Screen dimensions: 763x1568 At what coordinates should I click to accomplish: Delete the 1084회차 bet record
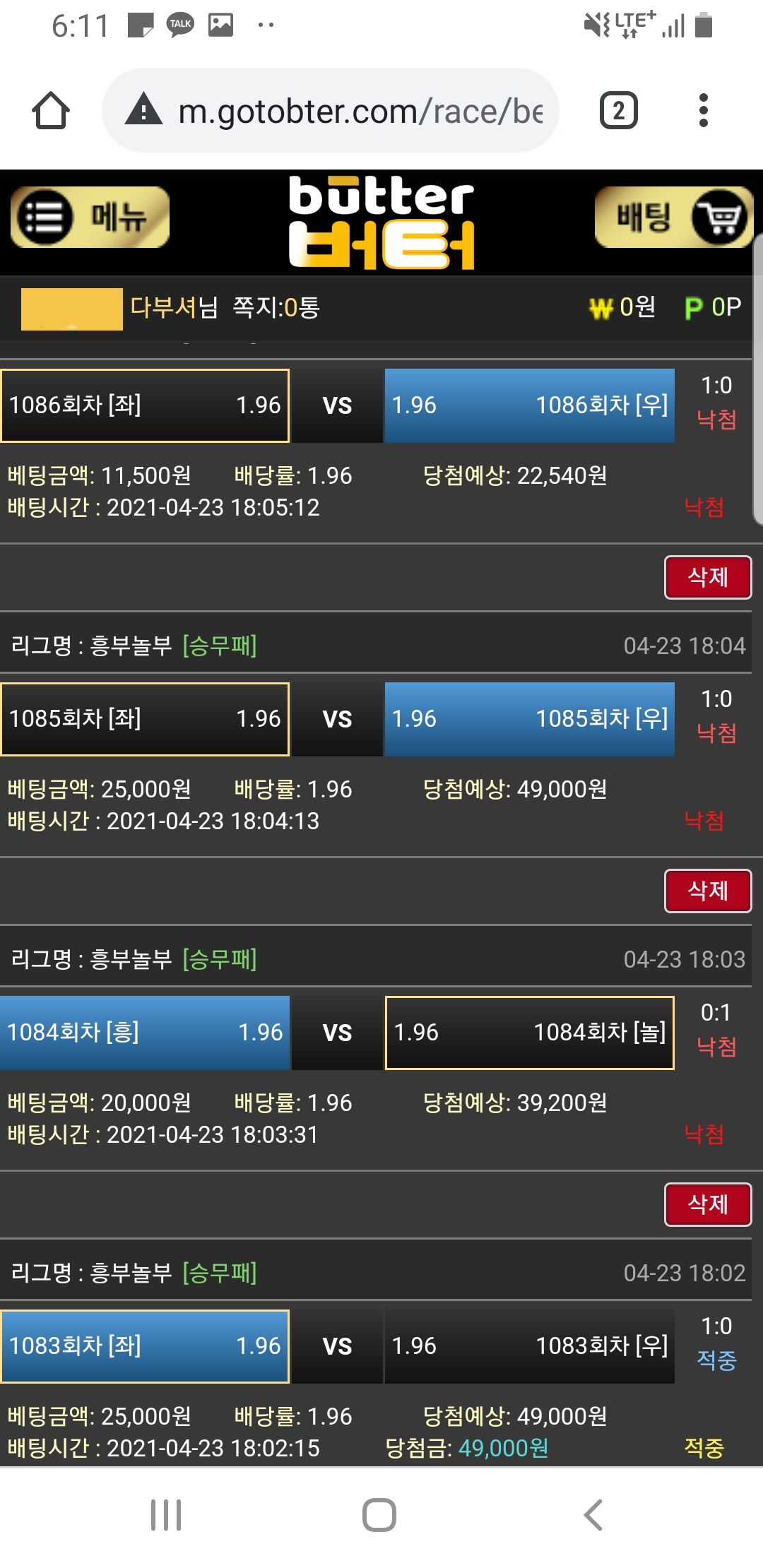[x=707, y=1204]
